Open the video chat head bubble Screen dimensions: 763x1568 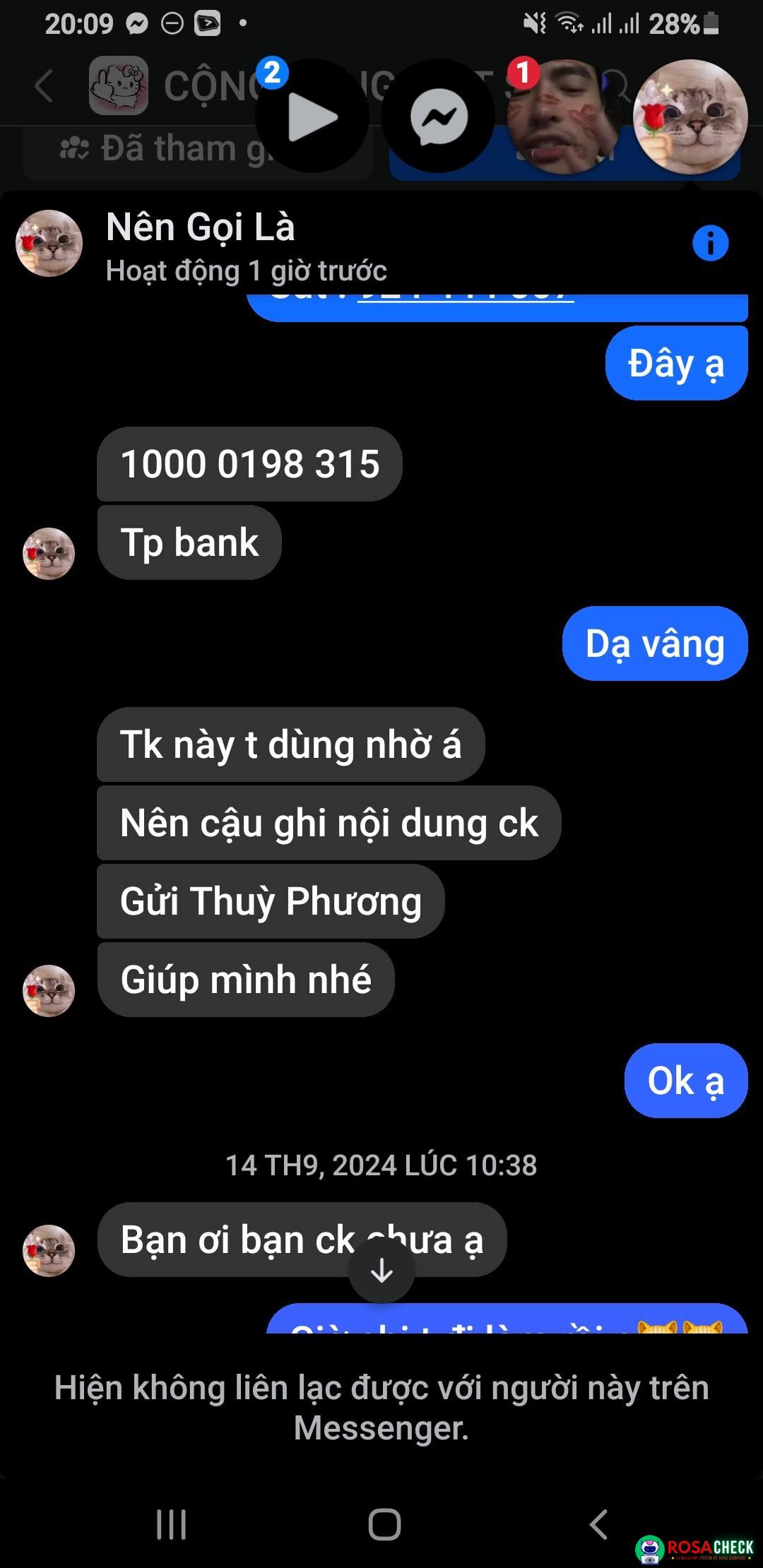pos(312,117)
